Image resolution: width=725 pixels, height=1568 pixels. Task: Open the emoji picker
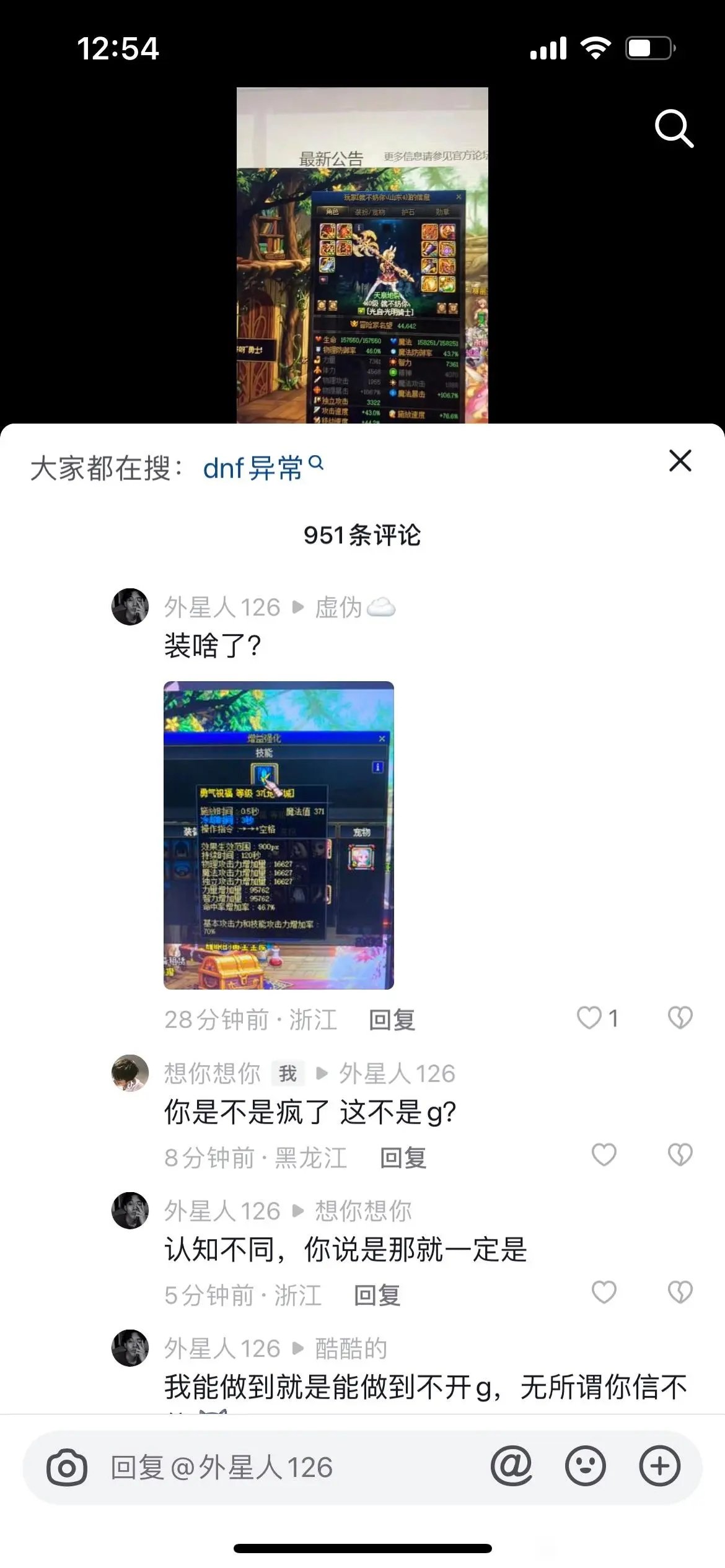pyautogui.click(x=585, y=1466)
